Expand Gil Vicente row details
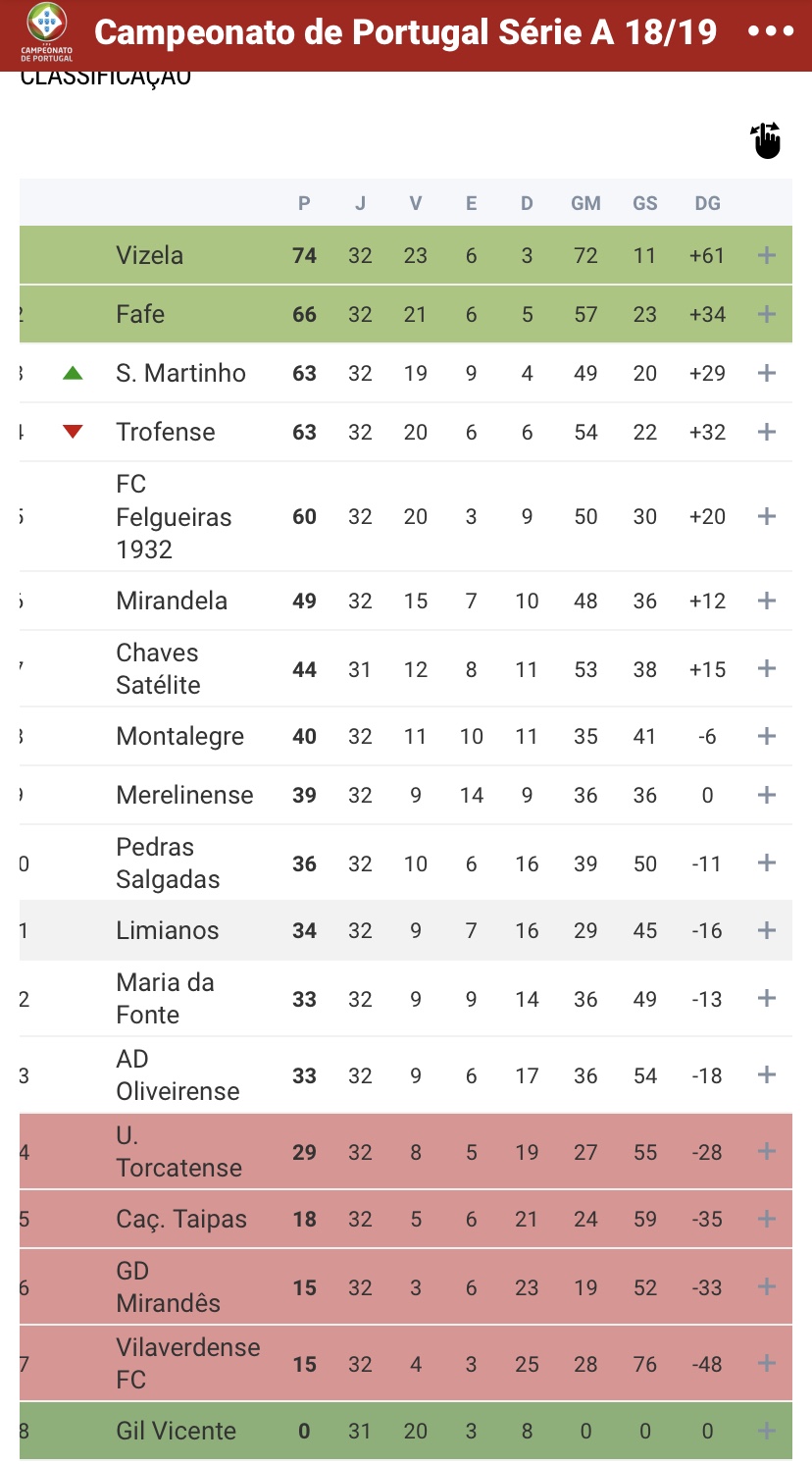The height and width of the screenshot is (1464, 812). [767, 1431]
